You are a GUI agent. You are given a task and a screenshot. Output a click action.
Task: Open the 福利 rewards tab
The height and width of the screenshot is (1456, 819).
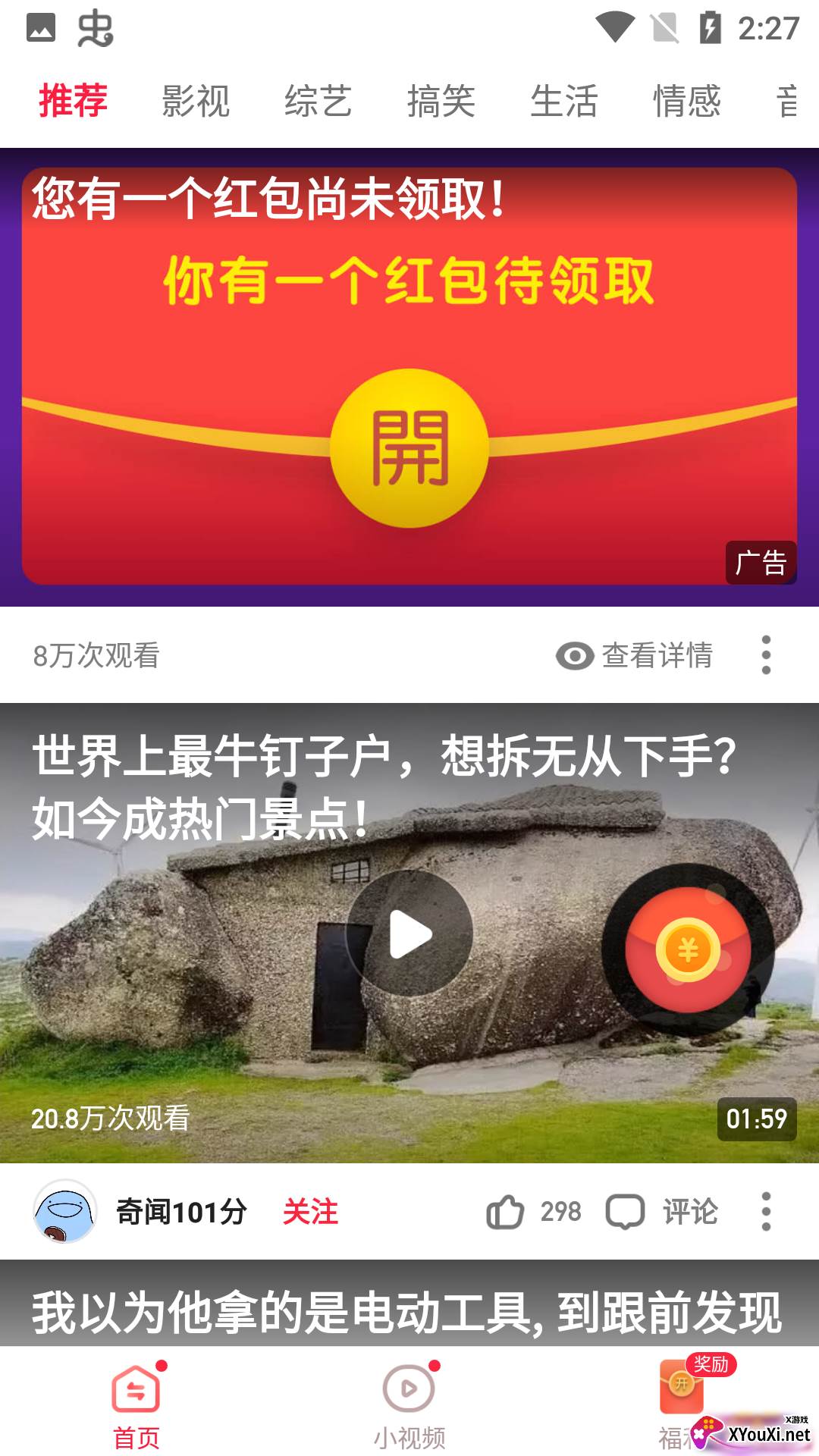tap(680, 1404)
